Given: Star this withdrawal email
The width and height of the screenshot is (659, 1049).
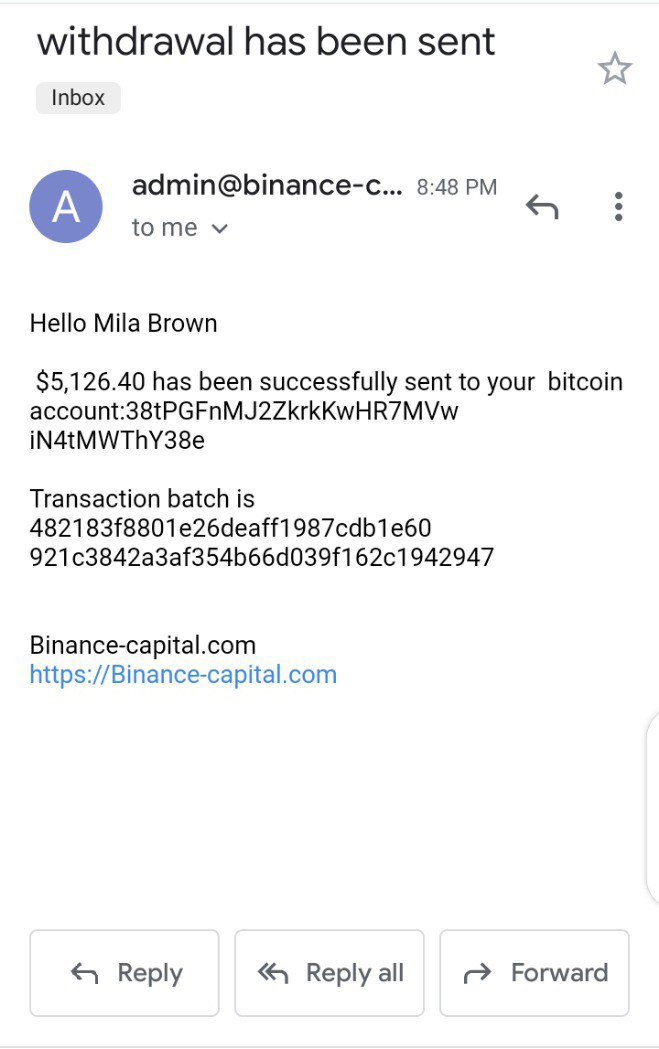Looking at the screenshot, I should pos(614,69).
